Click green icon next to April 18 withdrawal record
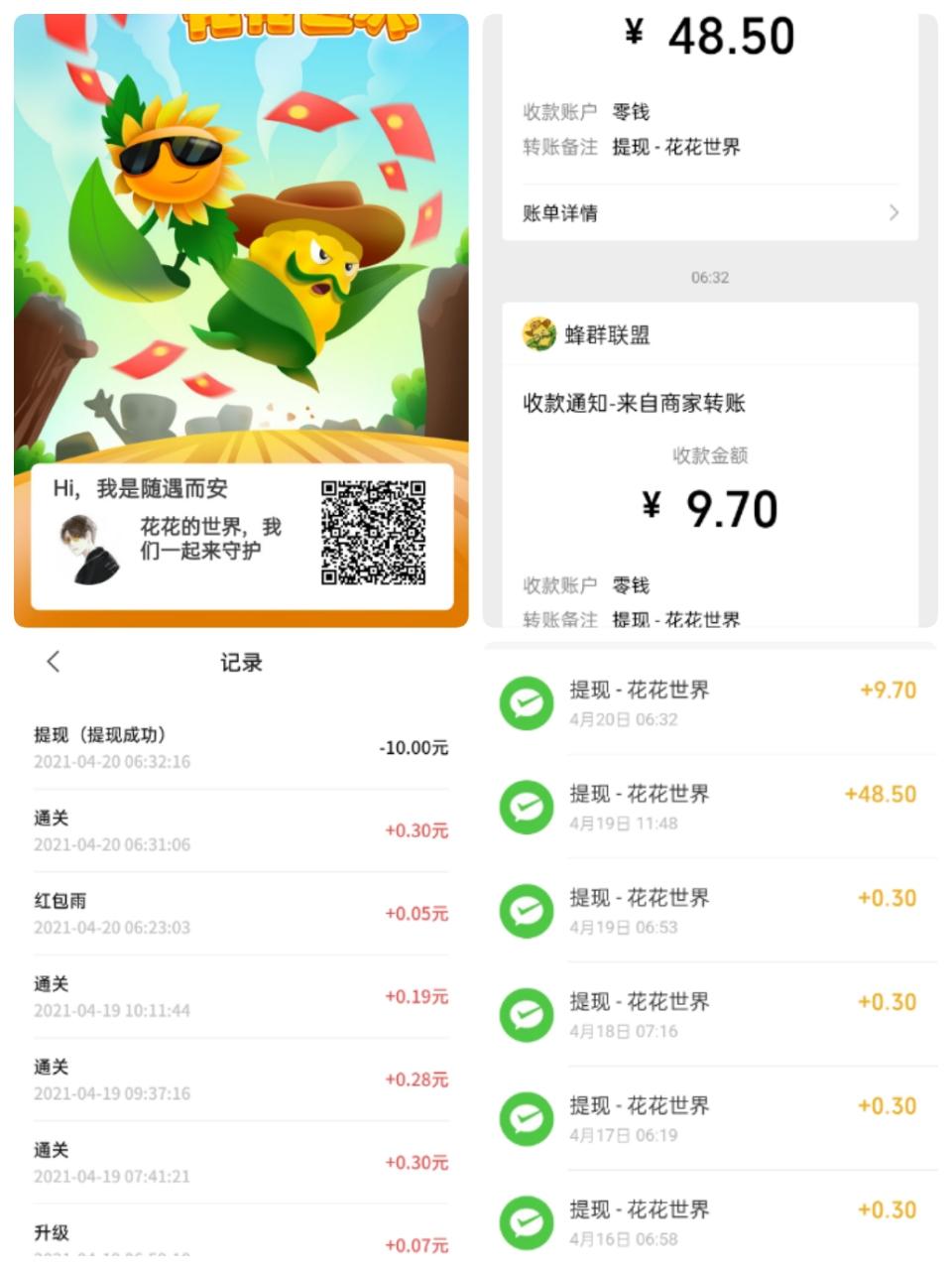952x1269 pixels. click(527, 1015)
